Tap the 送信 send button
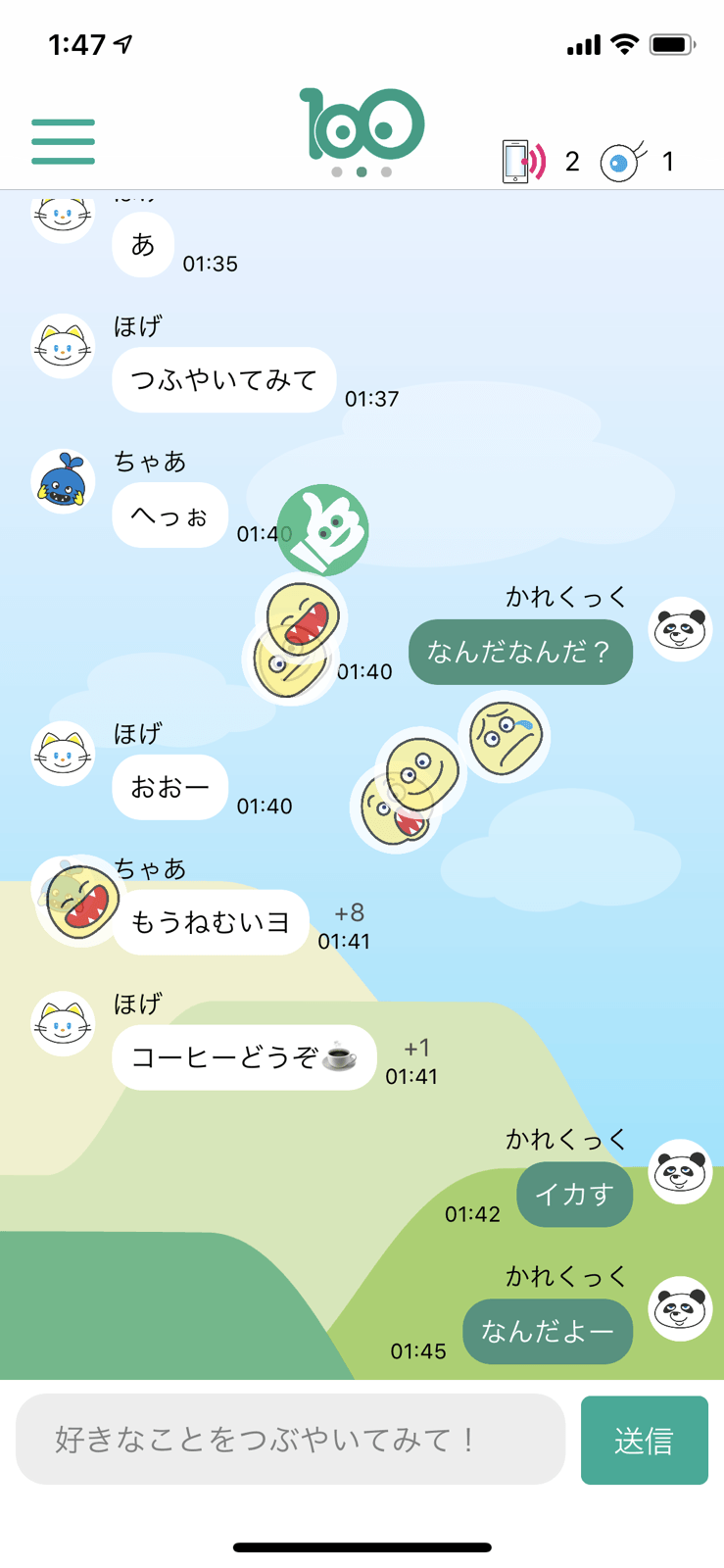This screenshot has height=1568, width=724. click(x=644, y=1440)
